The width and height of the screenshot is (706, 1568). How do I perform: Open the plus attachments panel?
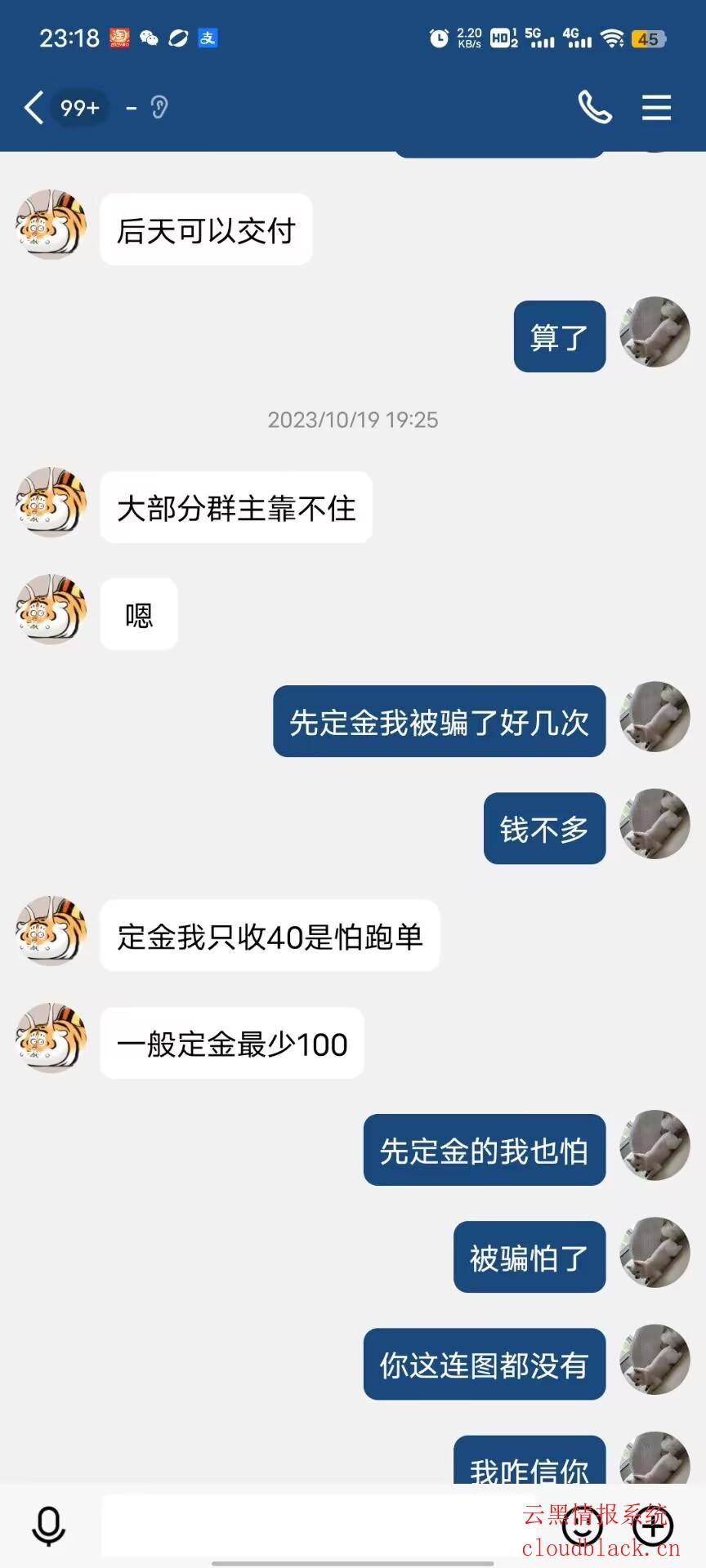pyautogui.click(x=652, y=1526)
